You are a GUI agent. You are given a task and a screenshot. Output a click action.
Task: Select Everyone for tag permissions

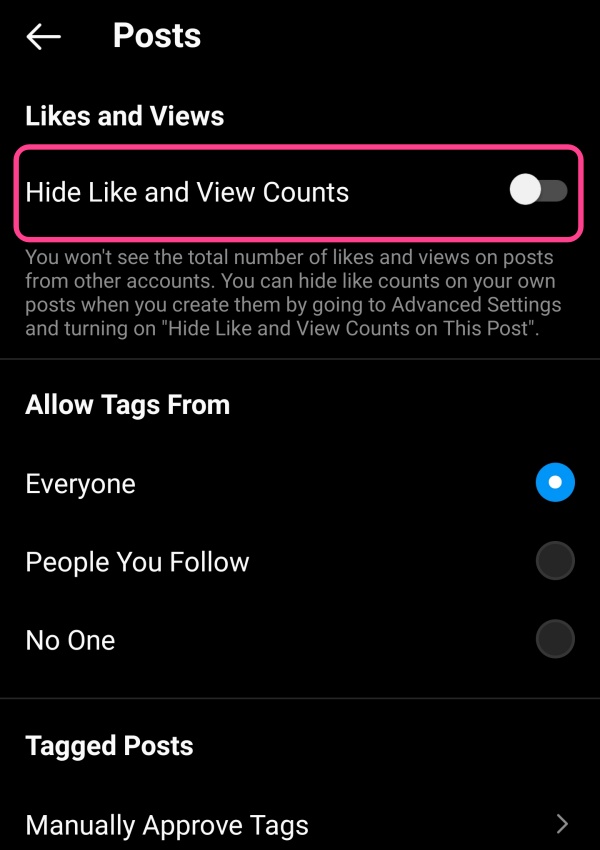click(x=555, y=484)
